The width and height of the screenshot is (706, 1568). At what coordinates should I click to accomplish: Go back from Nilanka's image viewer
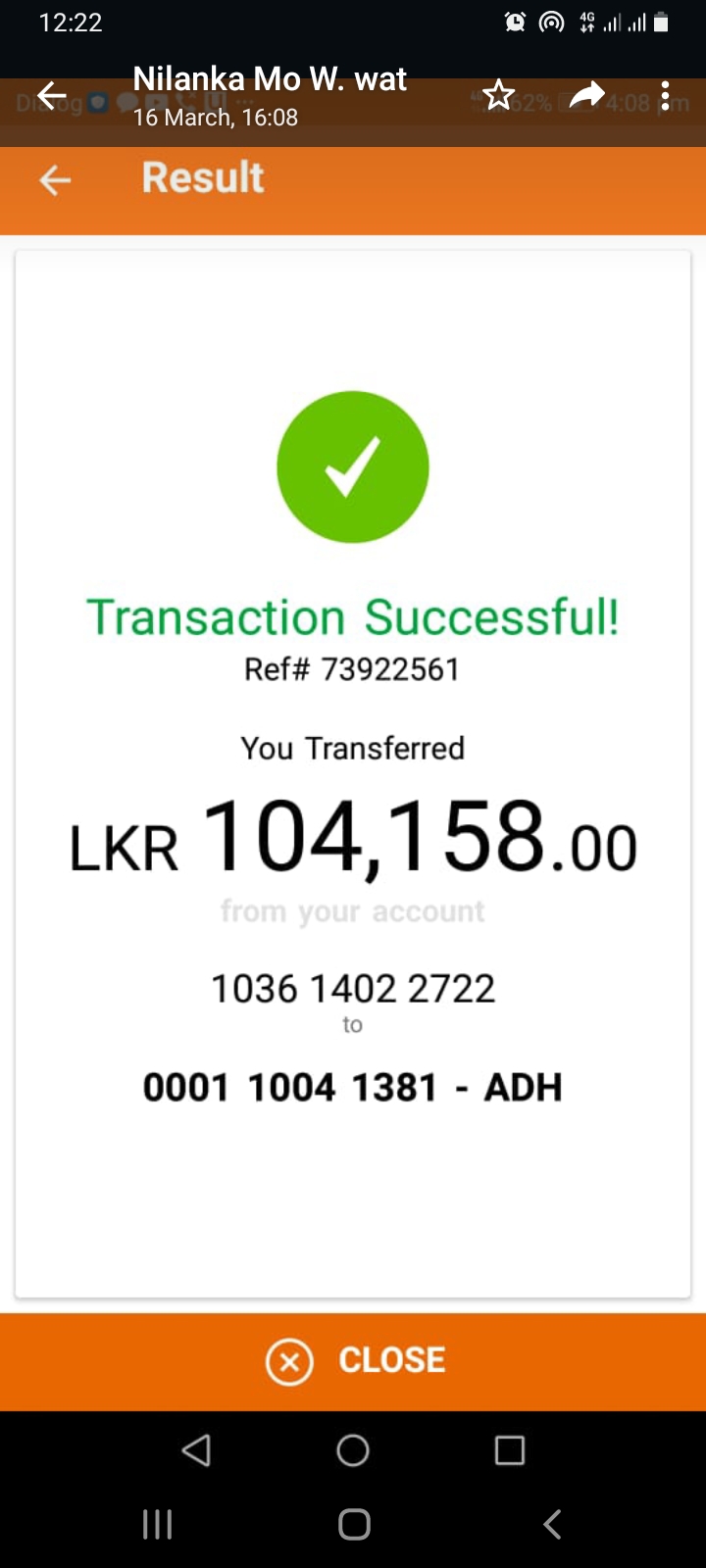click(51, 96)
